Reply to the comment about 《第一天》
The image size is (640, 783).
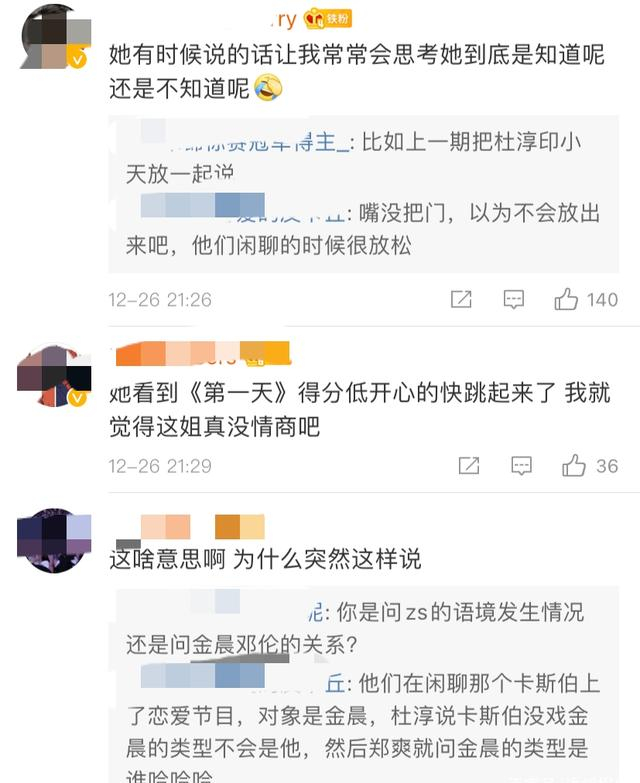520,466
